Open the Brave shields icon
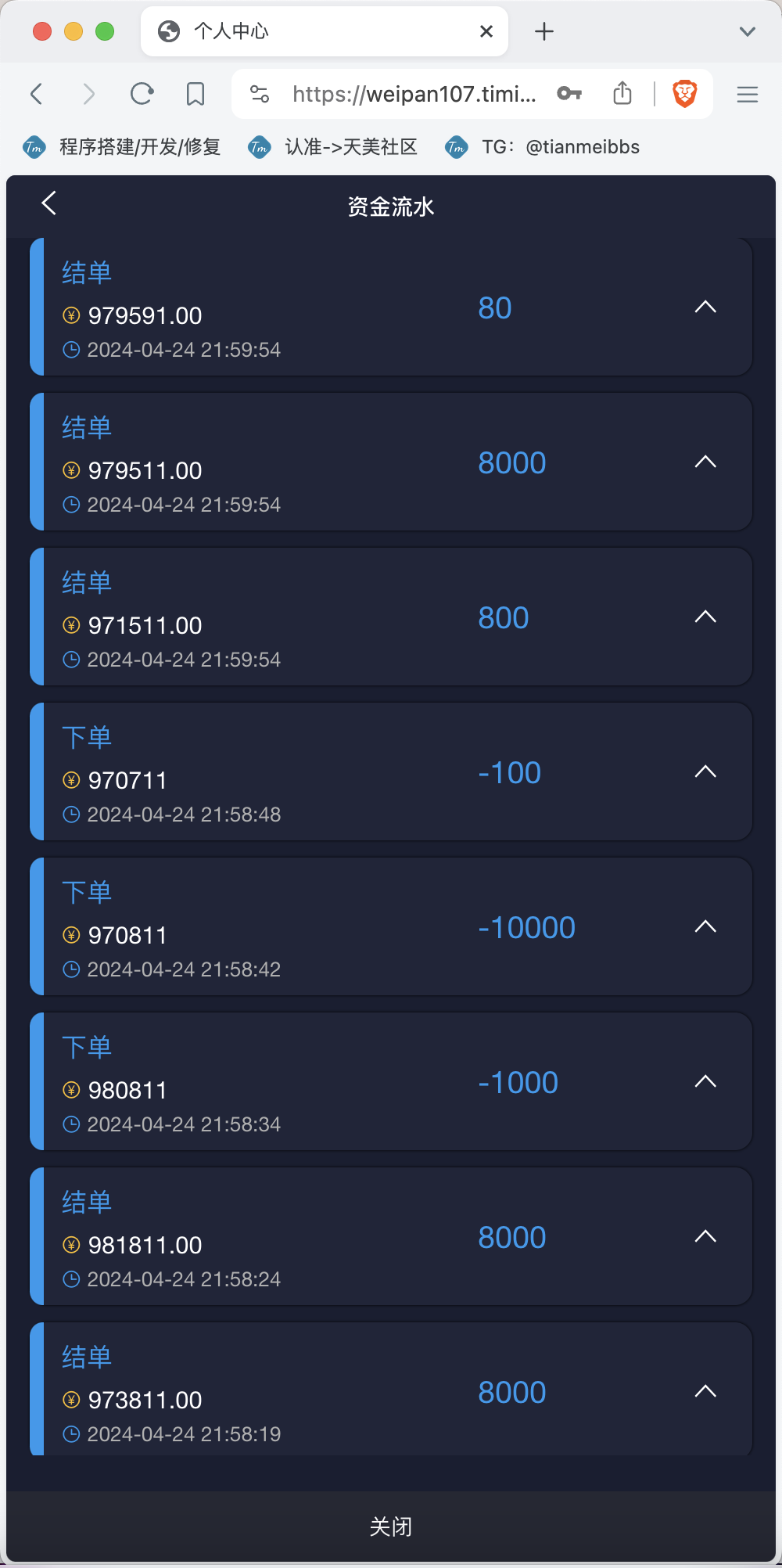Image resolution: width=782 pixels, height=1568 pixels. (685, 94)
